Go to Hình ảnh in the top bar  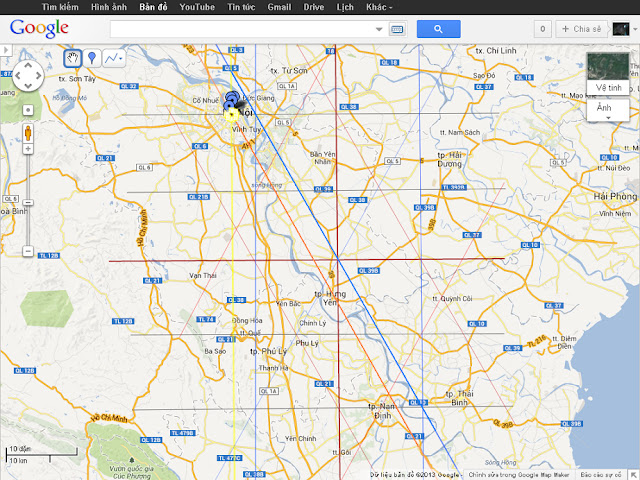point(107,6)
